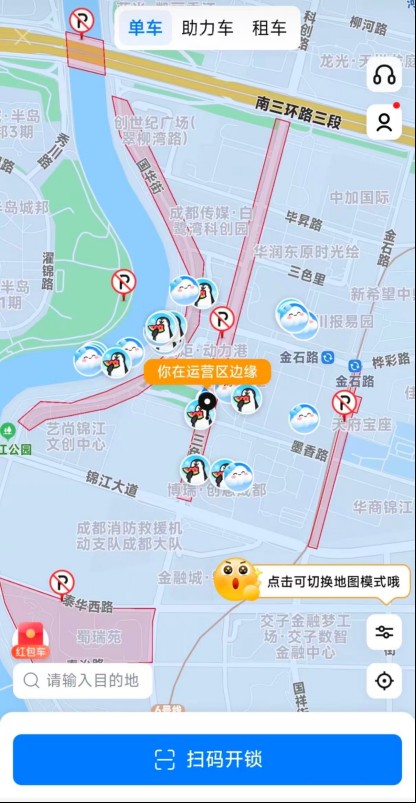Open the map filter settings icon
The width and height of the screenshot is (416, 803).
pos(384,632)
